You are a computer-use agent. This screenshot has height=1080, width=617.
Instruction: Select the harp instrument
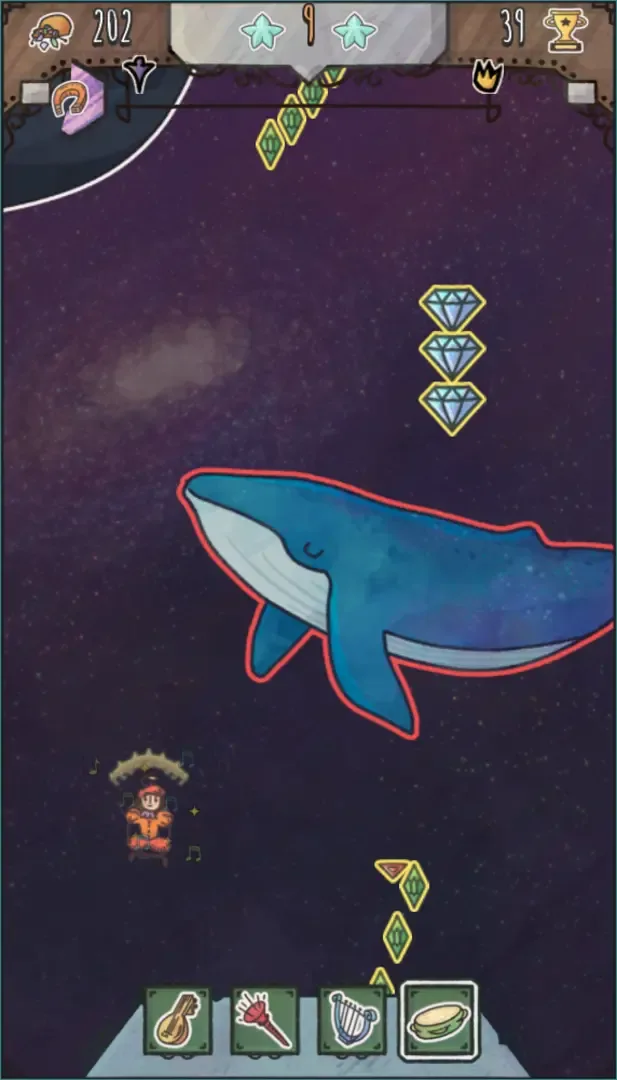(351, 1021)
